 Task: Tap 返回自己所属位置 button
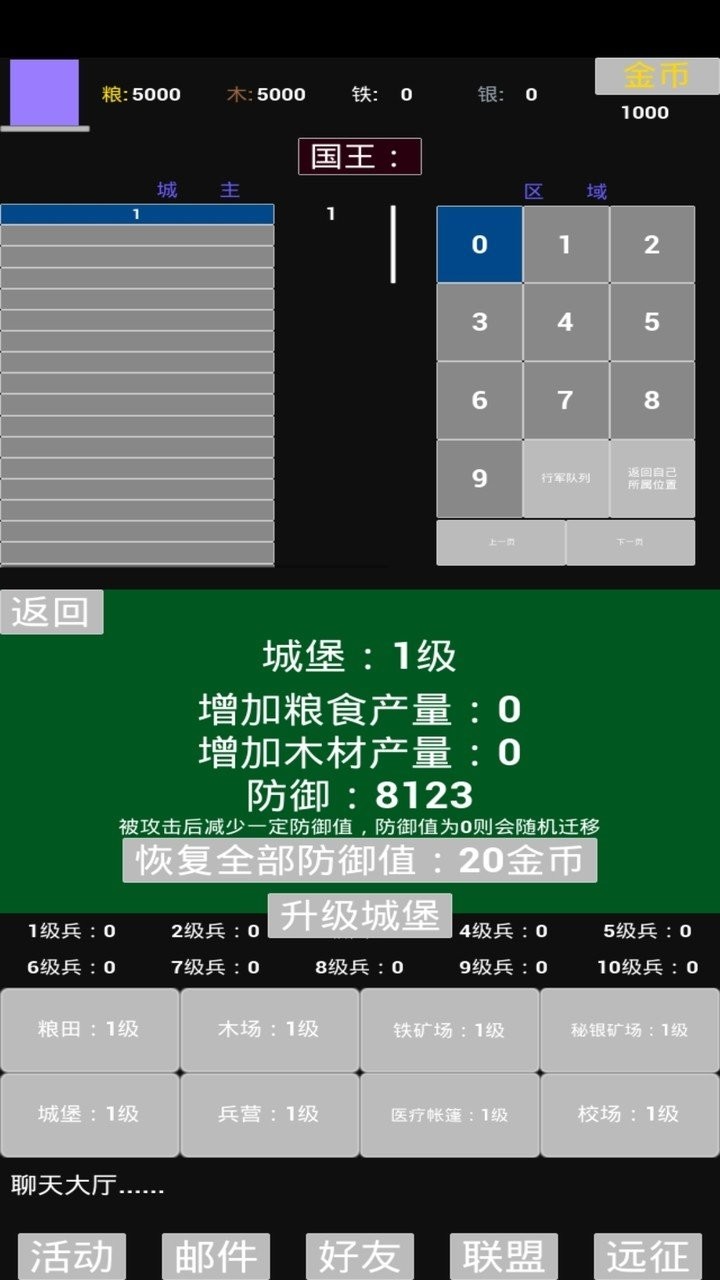coord(652,478)
